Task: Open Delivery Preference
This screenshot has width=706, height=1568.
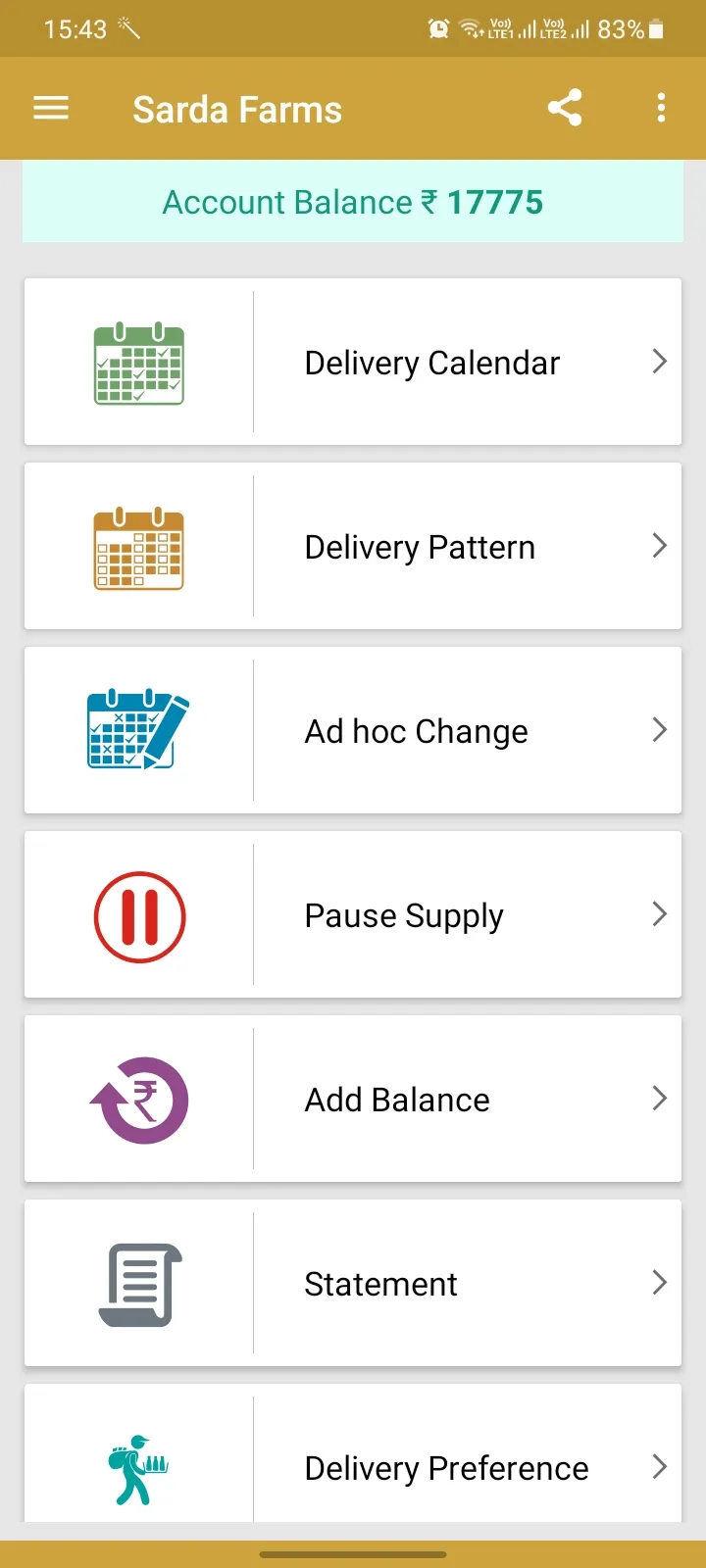Action: click(353, 1453)
